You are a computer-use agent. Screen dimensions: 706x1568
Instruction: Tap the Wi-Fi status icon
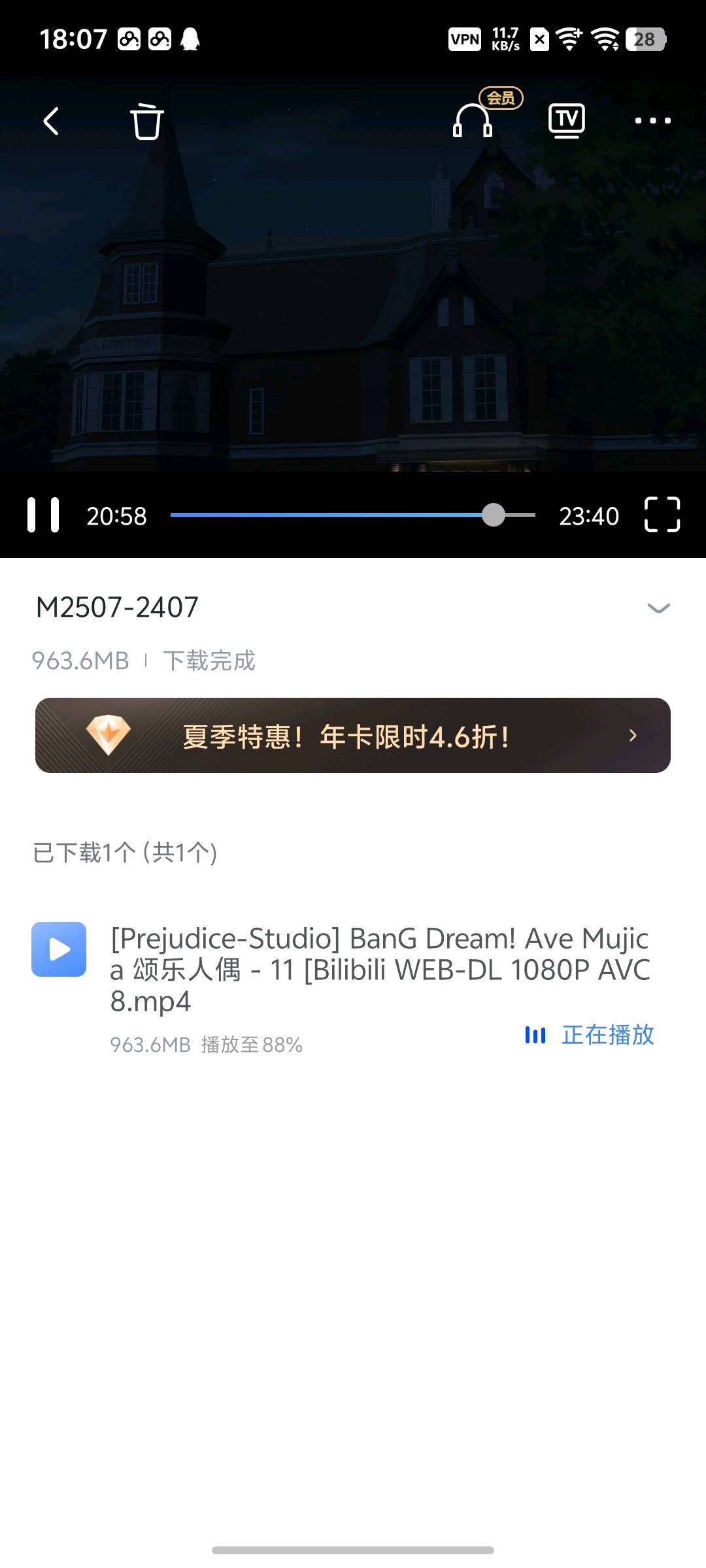click(569, 39)
